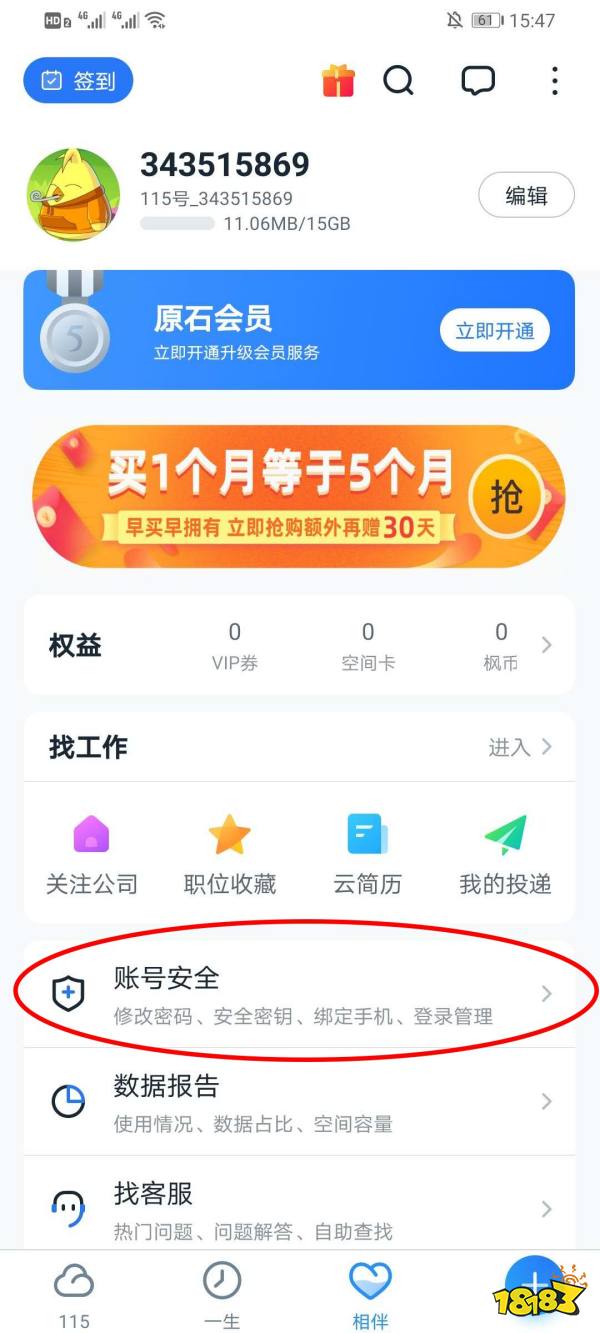This screenshot has height=1333, width=600.
Task: Switch to the 一生 tab
Action: tap(222, 1293)
